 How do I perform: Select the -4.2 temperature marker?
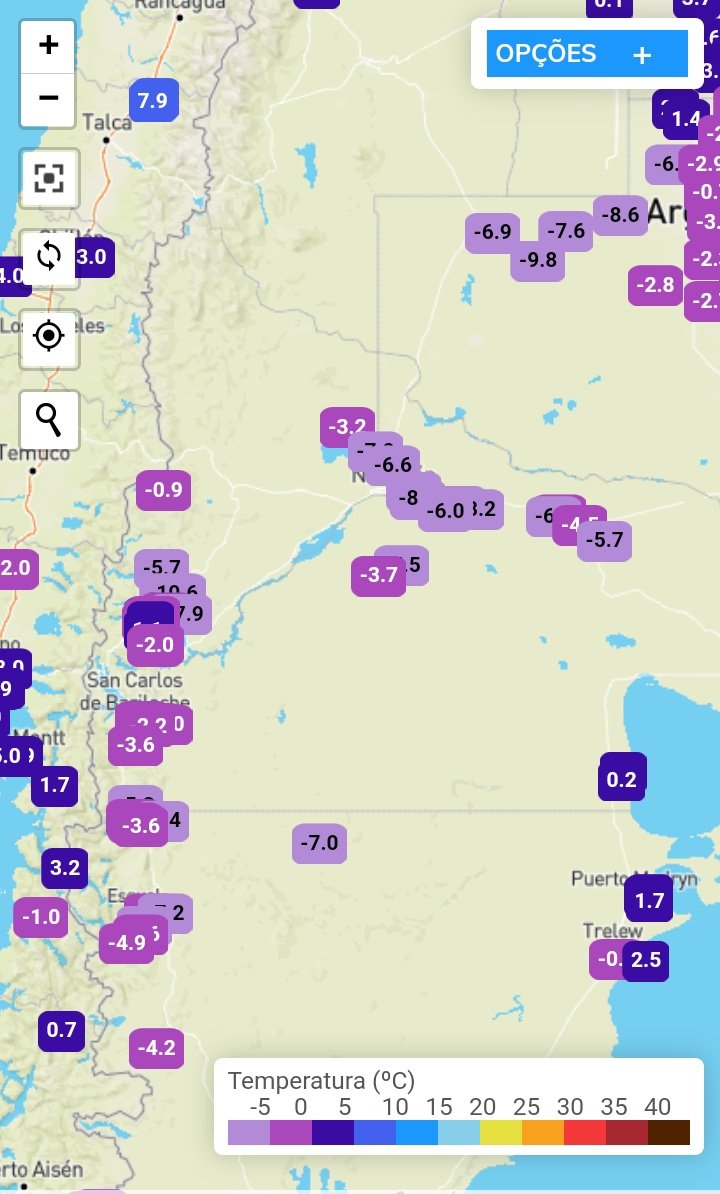(x=156, y=1048)
